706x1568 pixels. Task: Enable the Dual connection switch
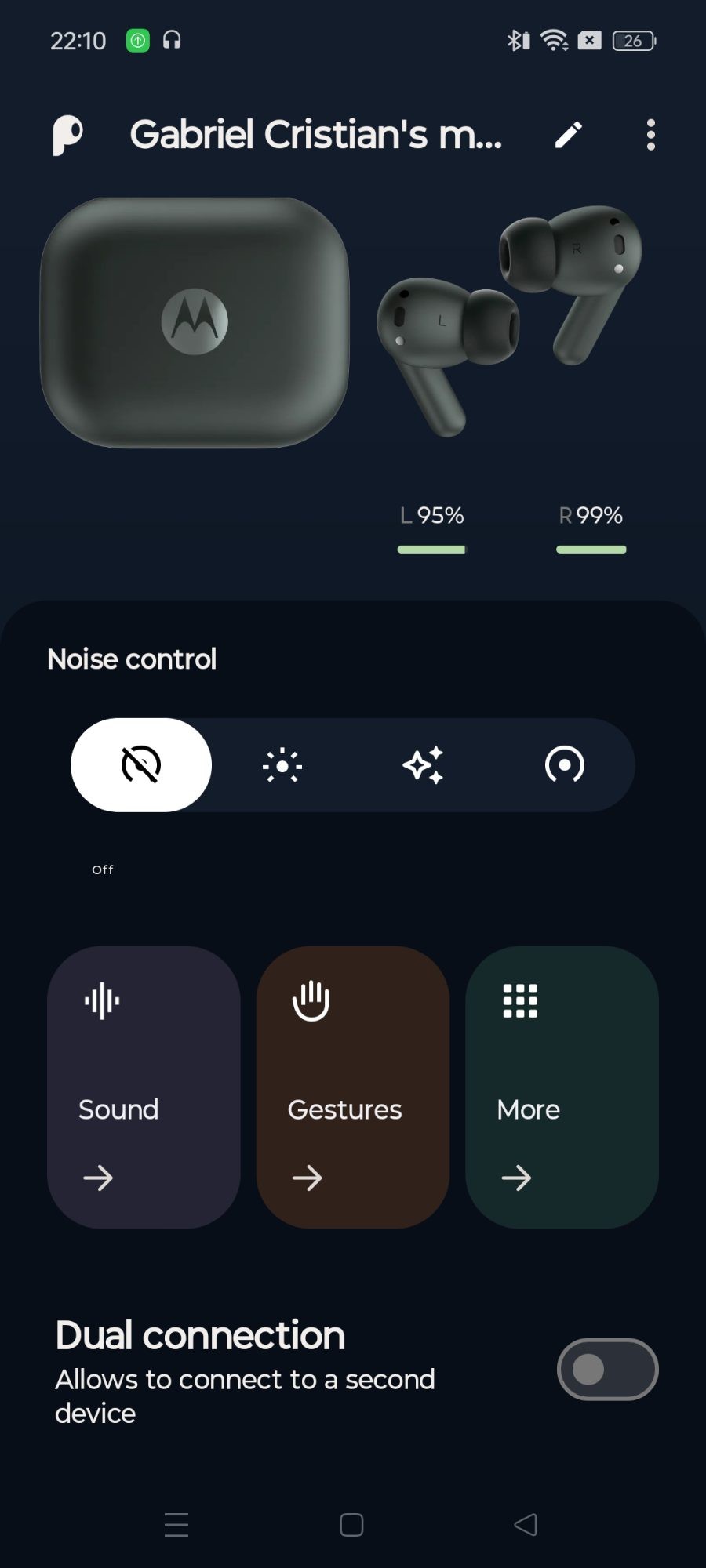click(x=607, y=1369)
